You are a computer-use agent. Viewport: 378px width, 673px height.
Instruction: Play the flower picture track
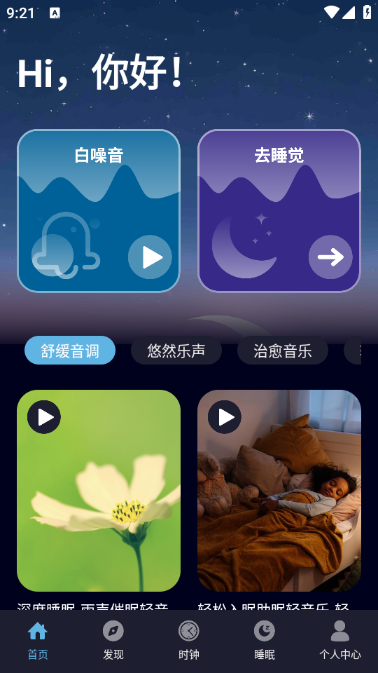click(44, 417)
